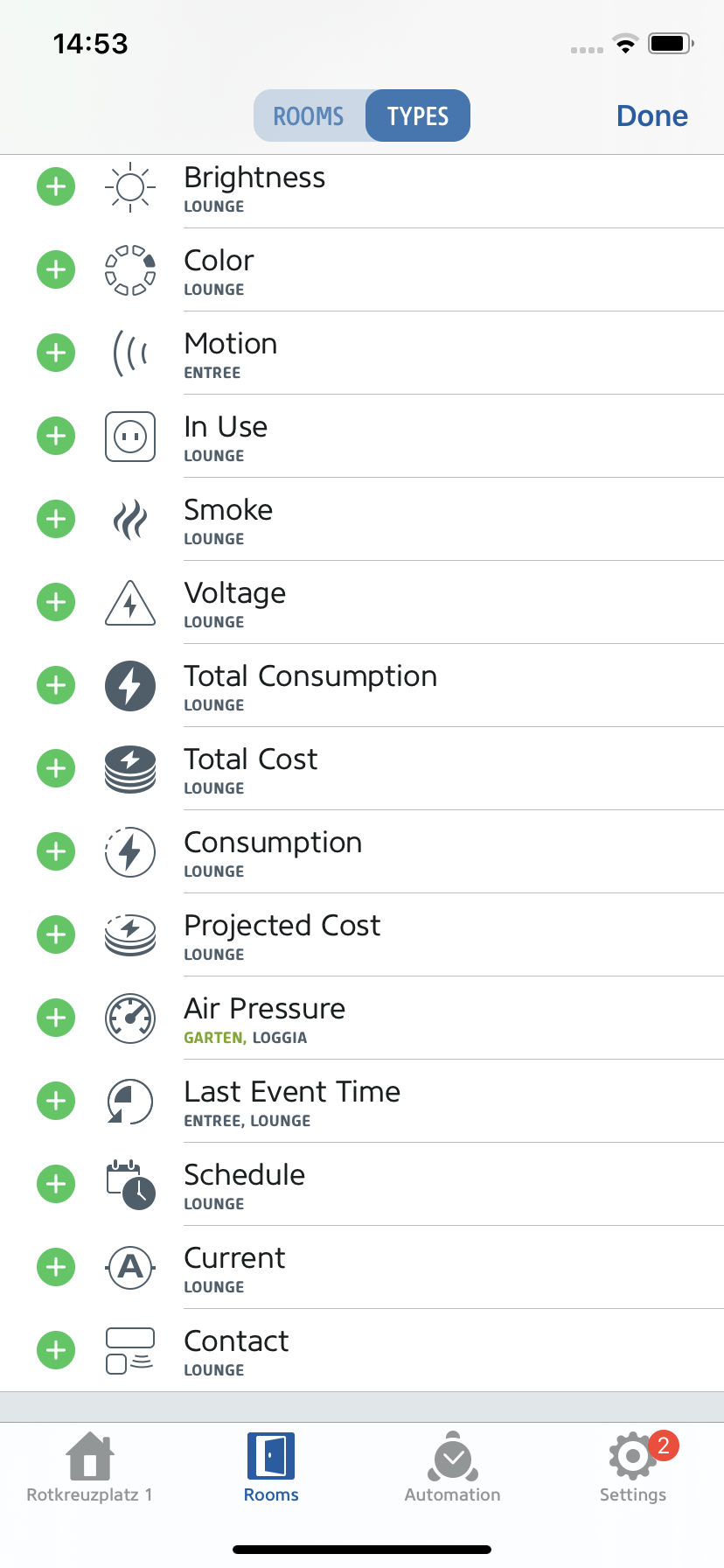Go to the Automation tab
Image resolution: width=724 pixels, height=1568 pixels.
(x=452, y=1467)
